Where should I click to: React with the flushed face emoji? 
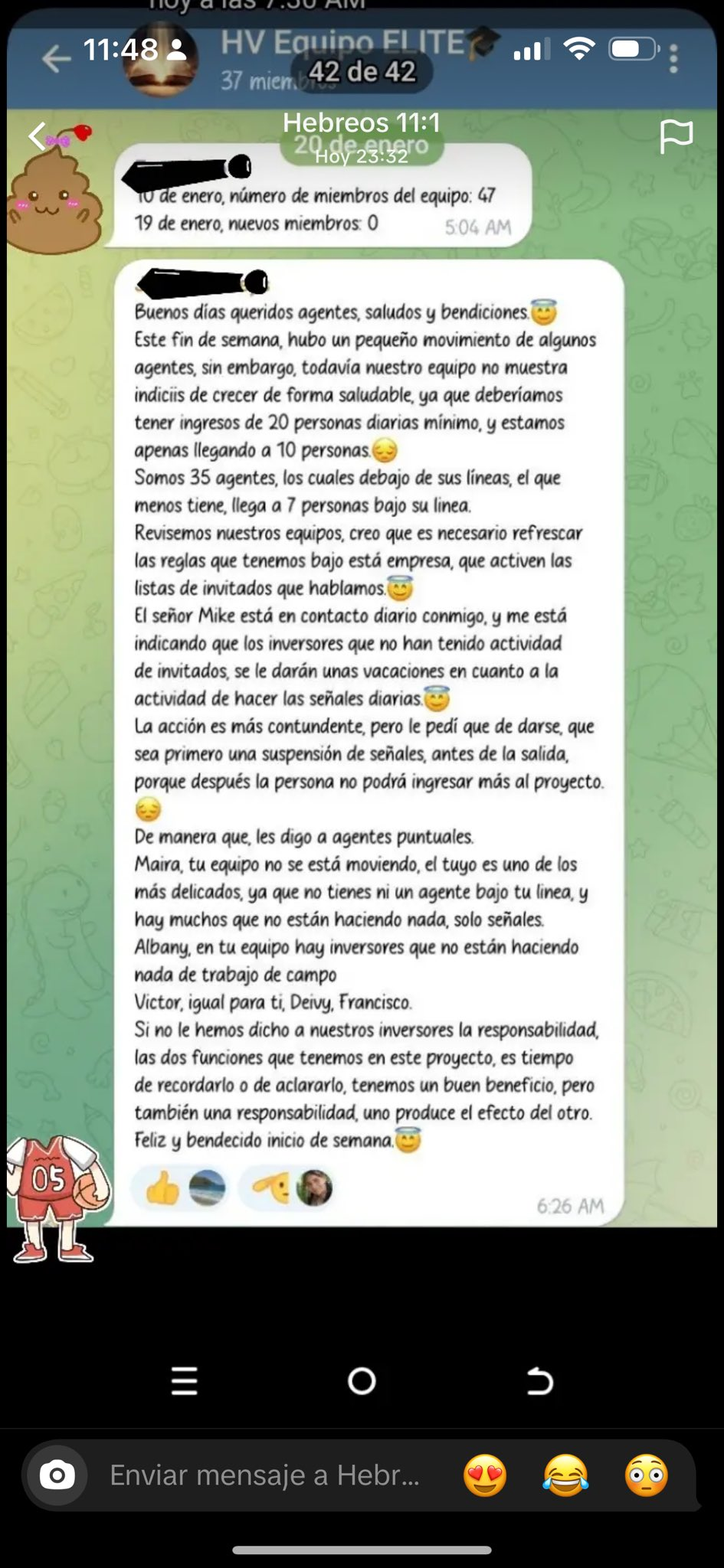pyautogui.click(x=646, y=1475)
